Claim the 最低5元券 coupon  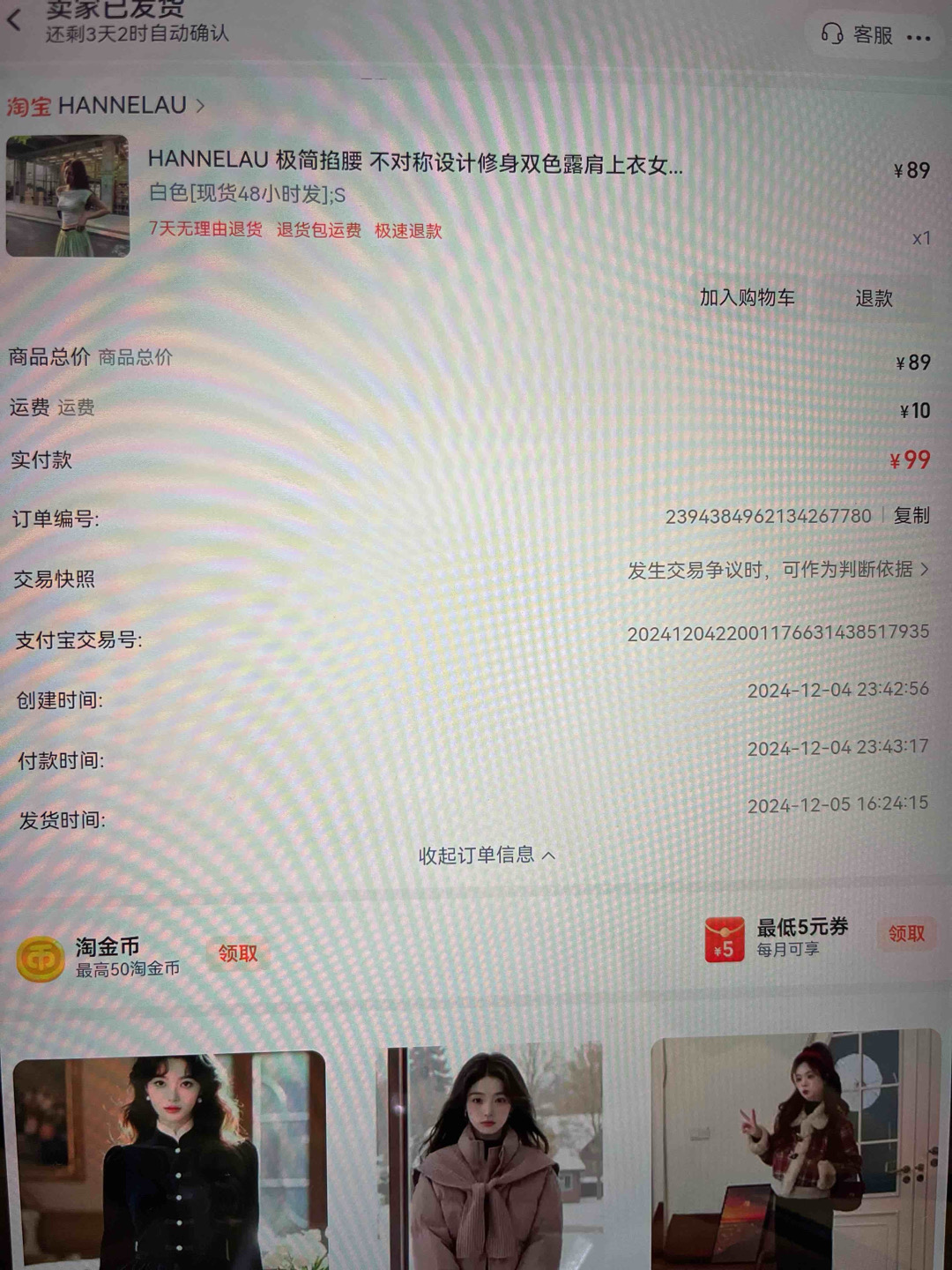906,934
